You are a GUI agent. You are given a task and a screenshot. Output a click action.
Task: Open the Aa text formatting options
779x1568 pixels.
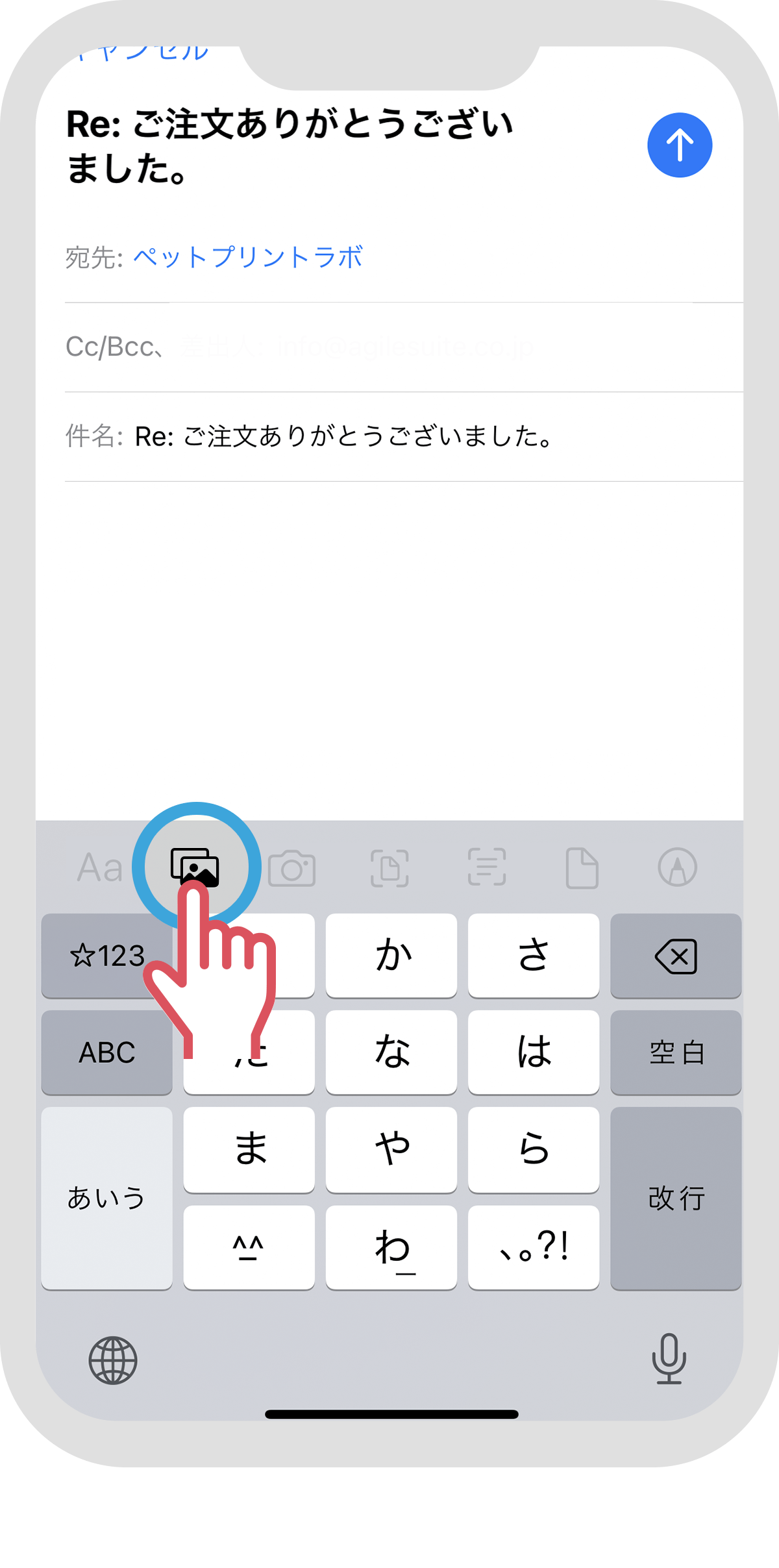(99, 868)
